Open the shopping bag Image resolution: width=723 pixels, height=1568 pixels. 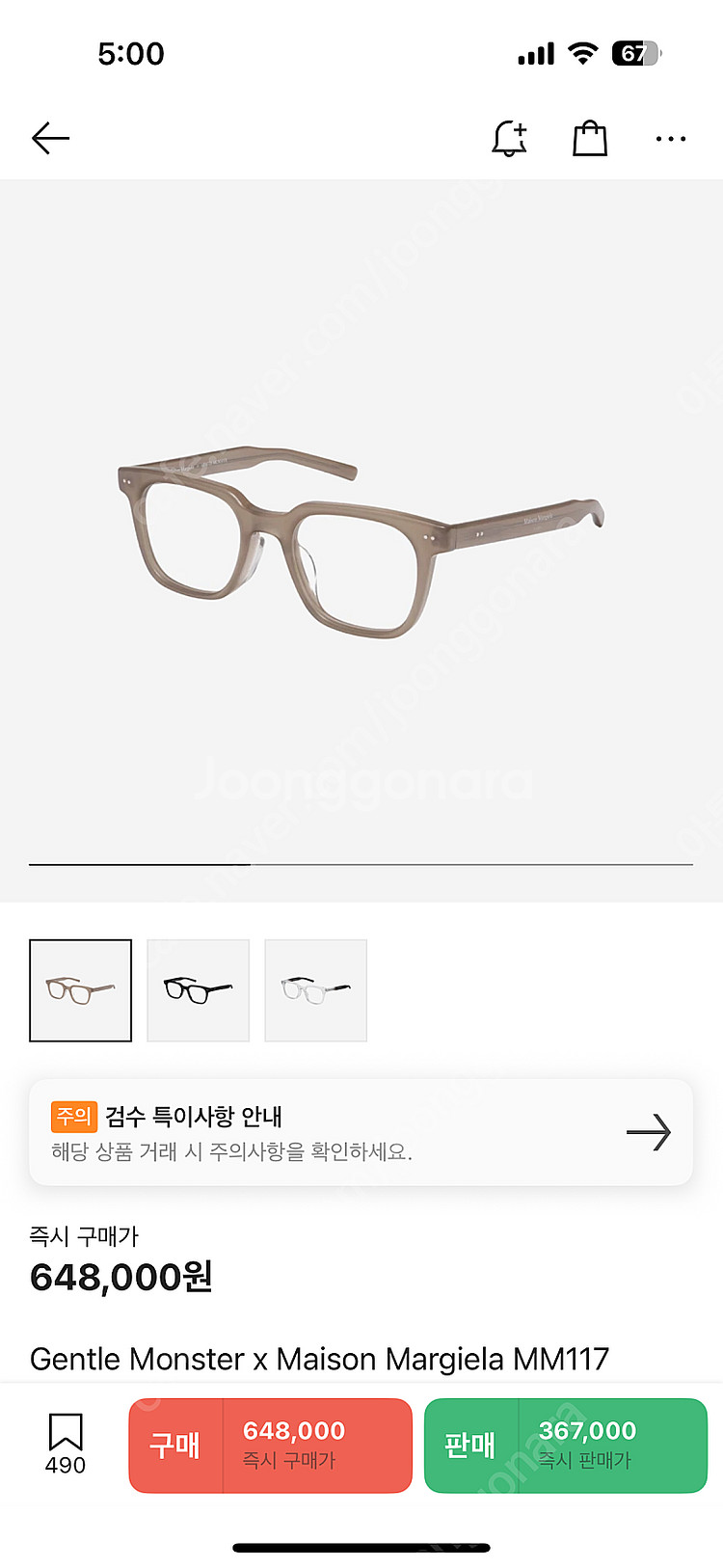(590, 139)
